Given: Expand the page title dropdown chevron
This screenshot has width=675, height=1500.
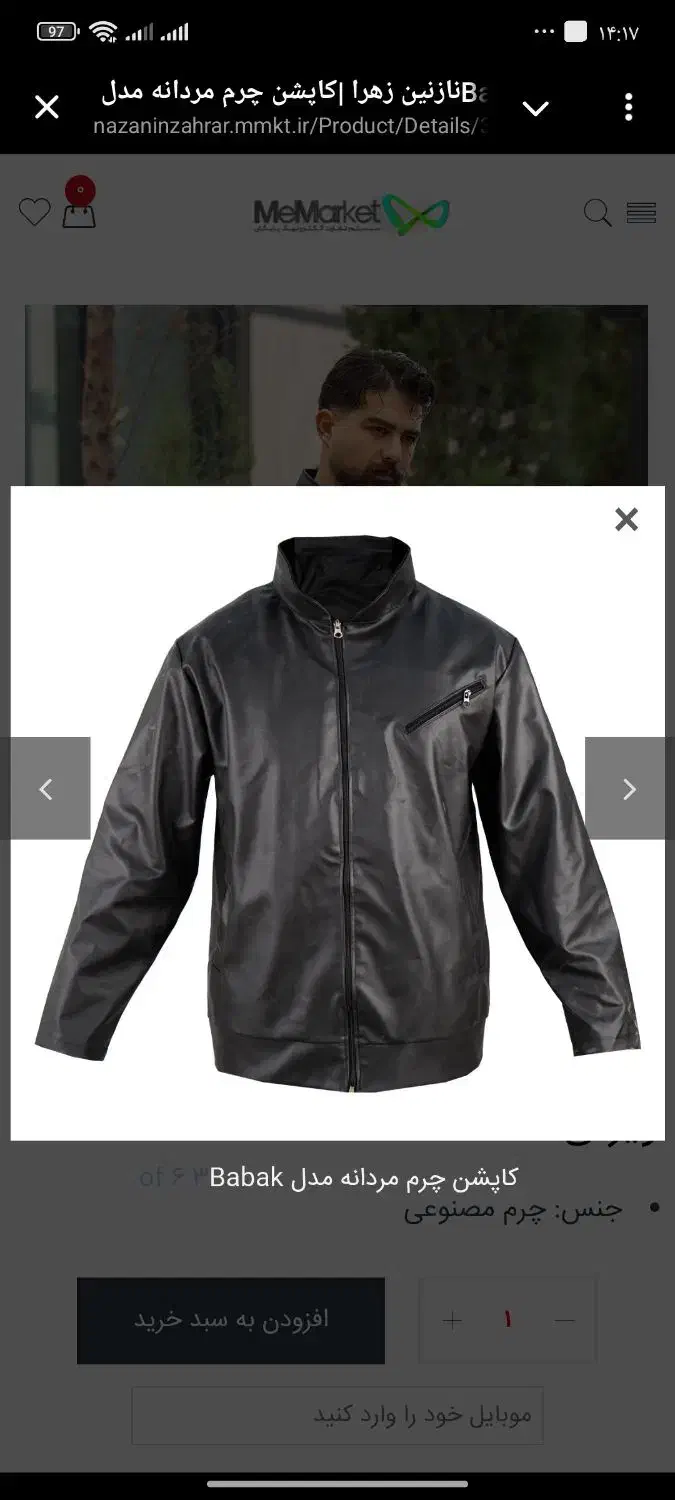Looking at the screenshot, I should 536,108.
